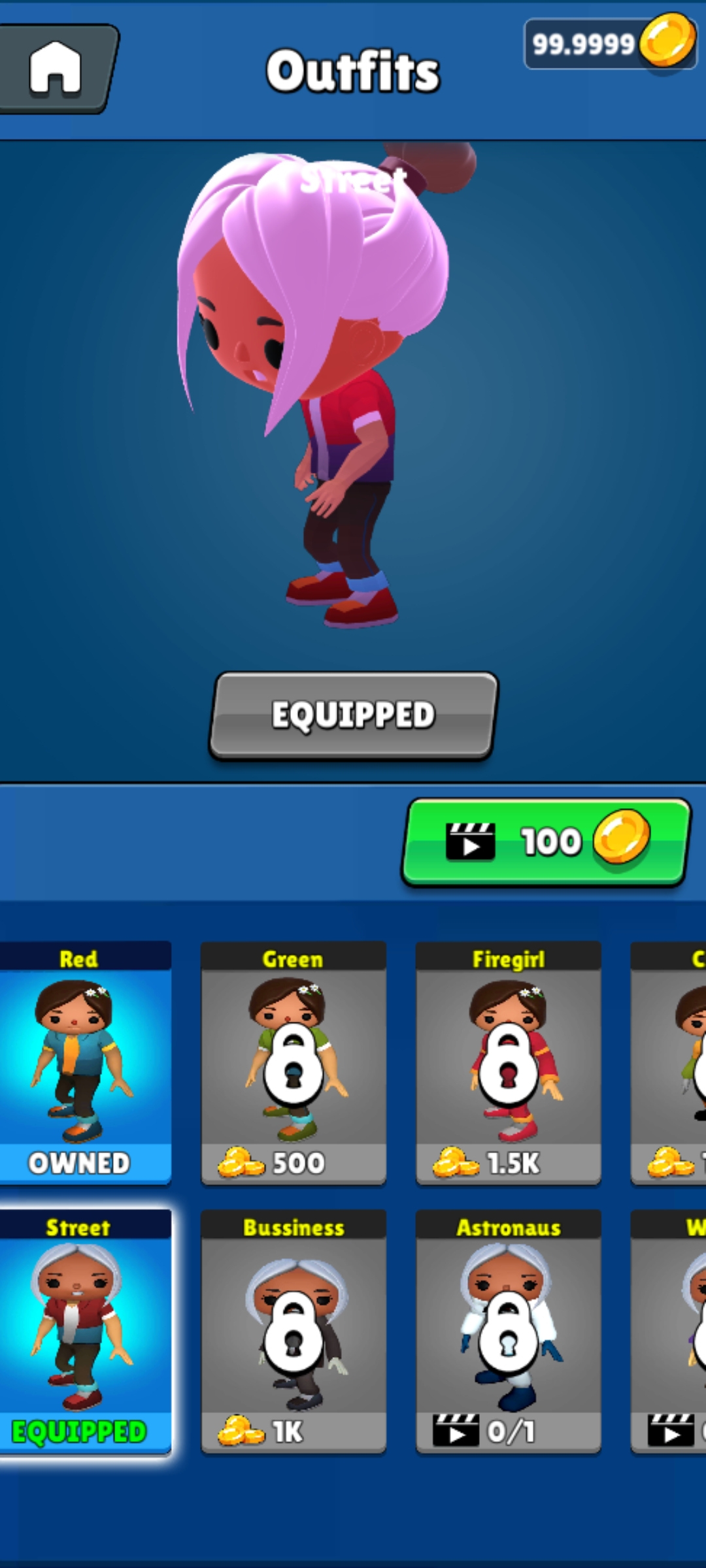Open the Astronaus outfit video unlock
This screenshot has width=706, height=1568.
click(508, 1330)
